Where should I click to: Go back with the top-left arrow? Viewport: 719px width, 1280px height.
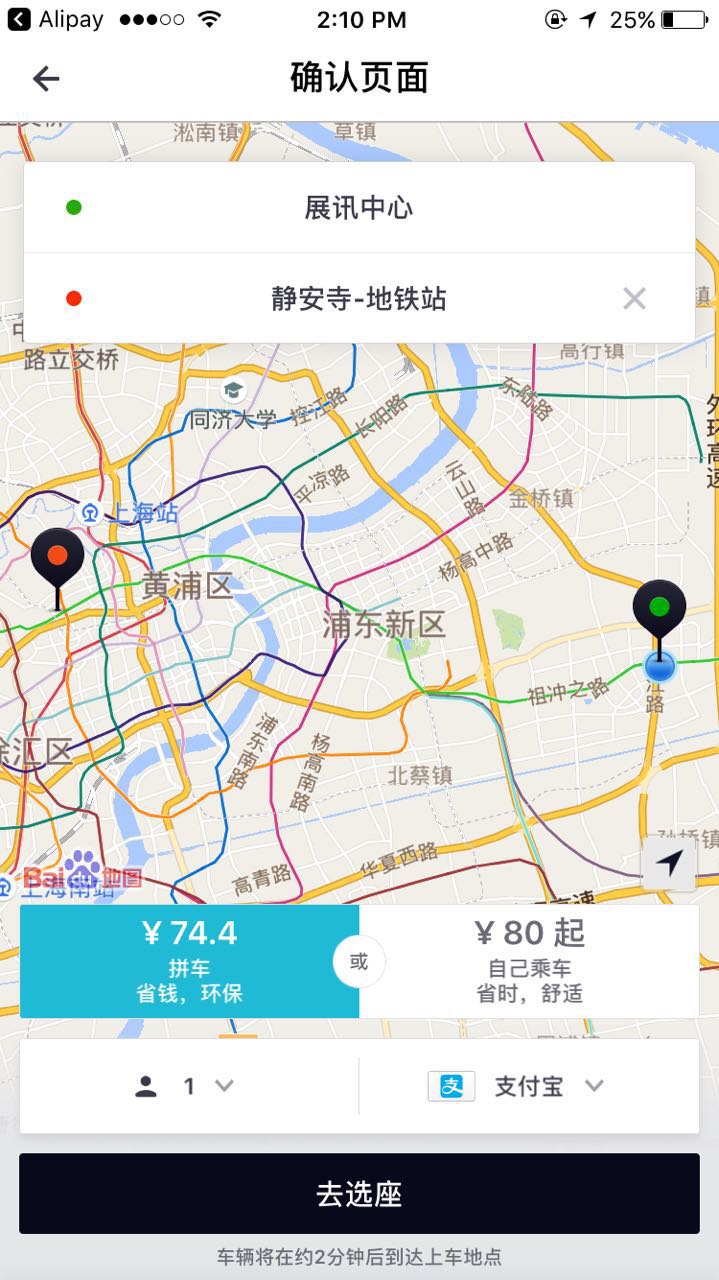(x=46, y=78)
